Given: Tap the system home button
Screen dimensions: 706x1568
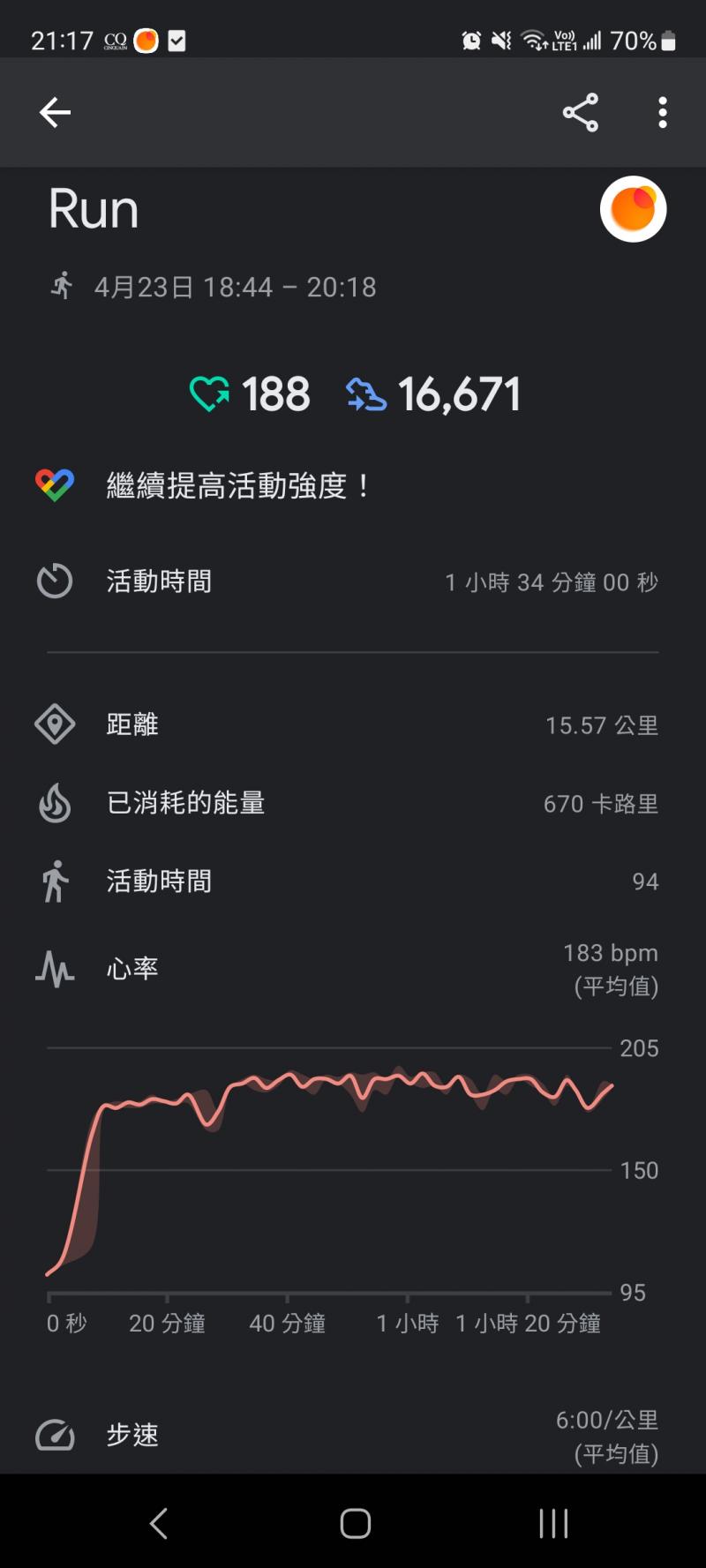Looking at the screenshot, I should [355, 1523].
